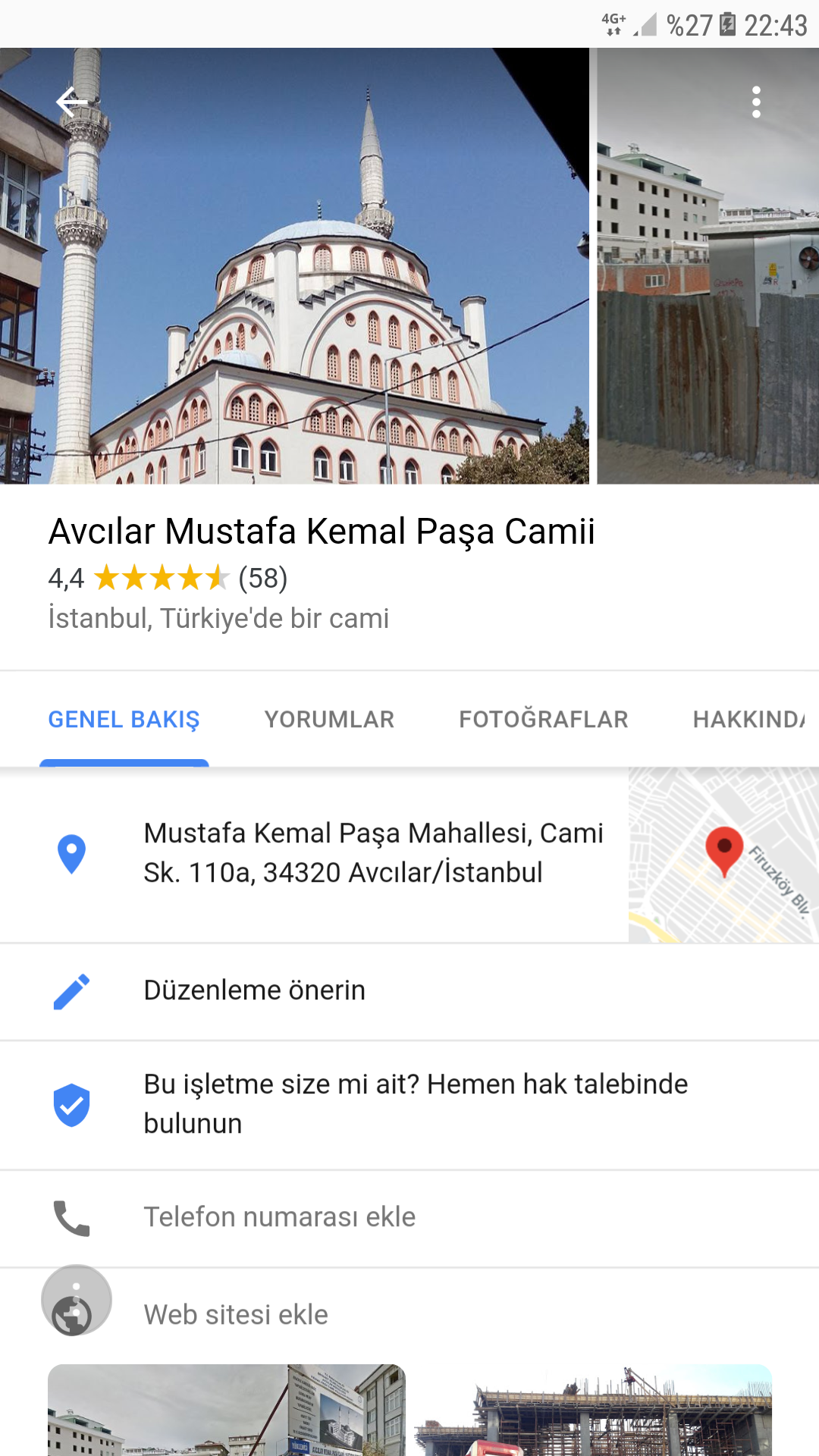Tap Web sitesi ekle

[x=236, y=1314]
